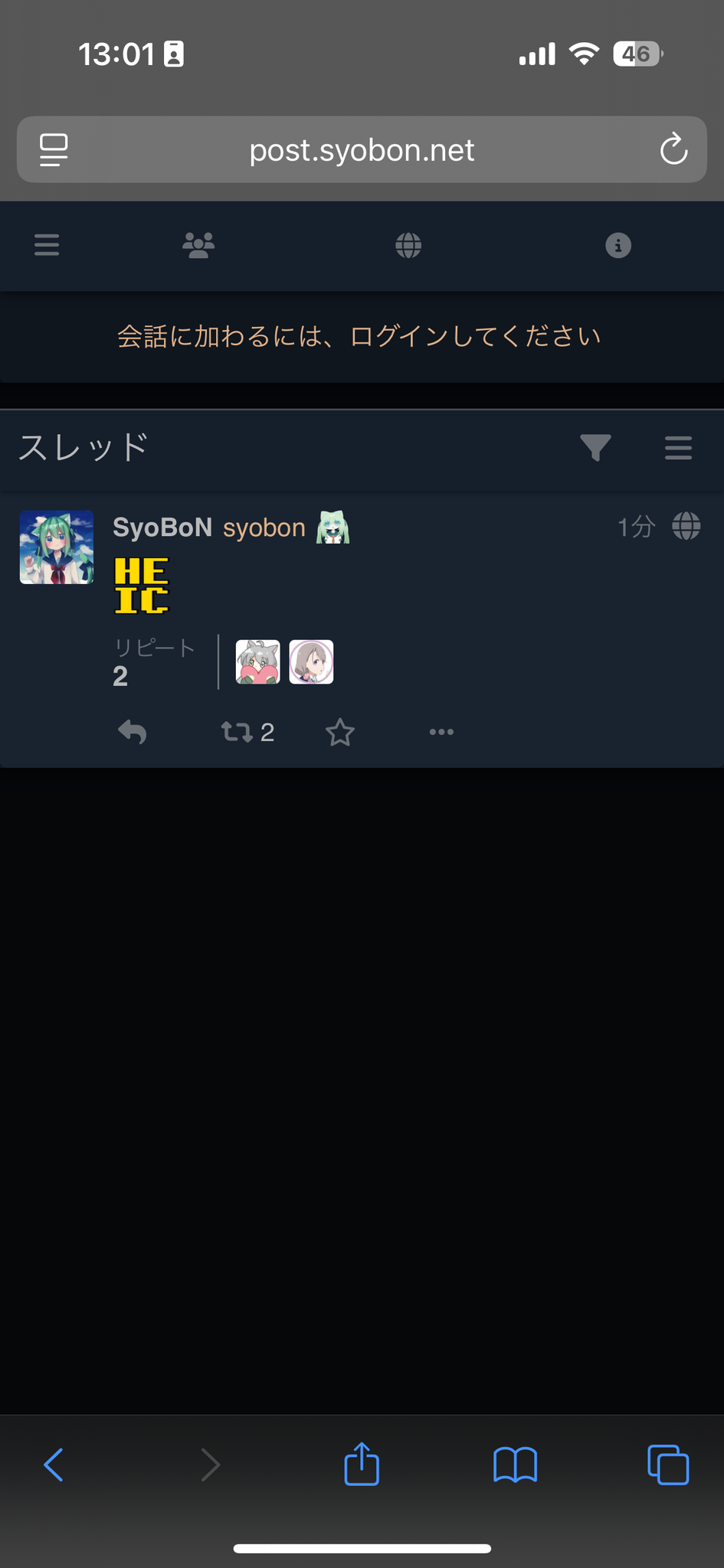Open the federated timeline globe icon
Viewport: 724px width, 1568px height.
click(408, 245)
